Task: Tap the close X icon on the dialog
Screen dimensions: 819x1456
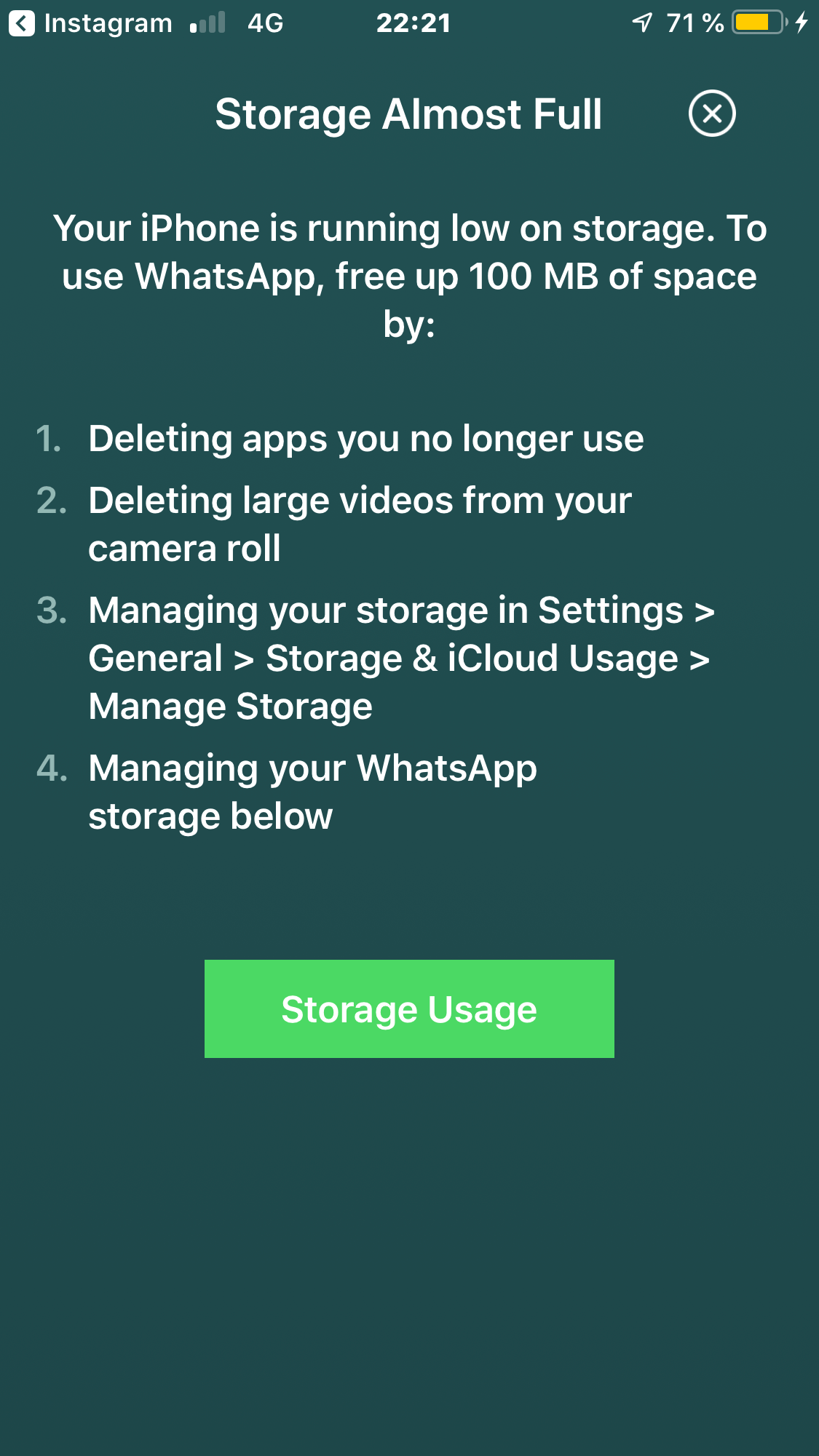Action: point(711,114)
